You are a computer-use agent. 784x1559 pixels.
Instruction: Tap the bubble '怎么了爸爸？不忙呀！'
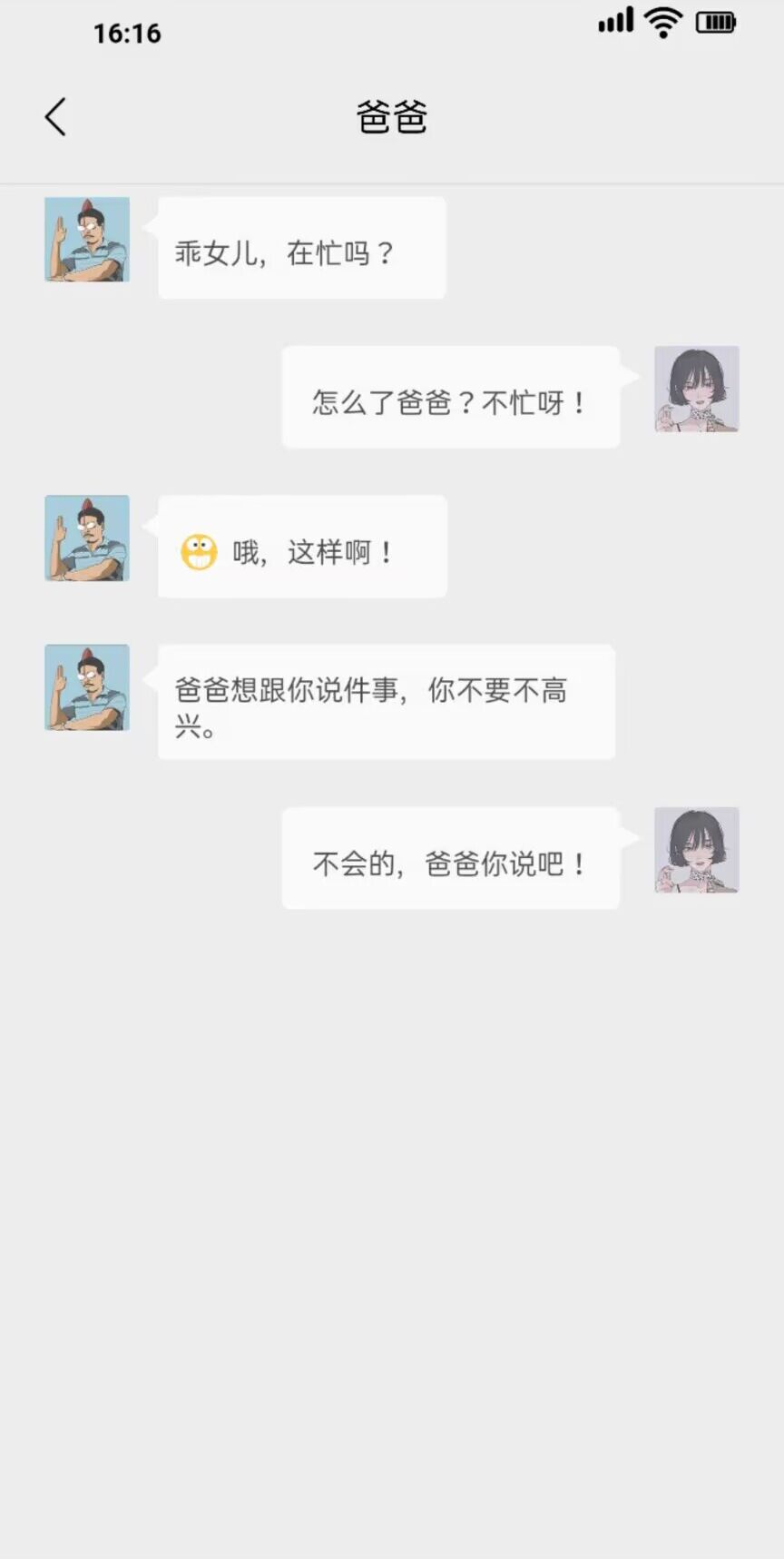click(450, 398)
